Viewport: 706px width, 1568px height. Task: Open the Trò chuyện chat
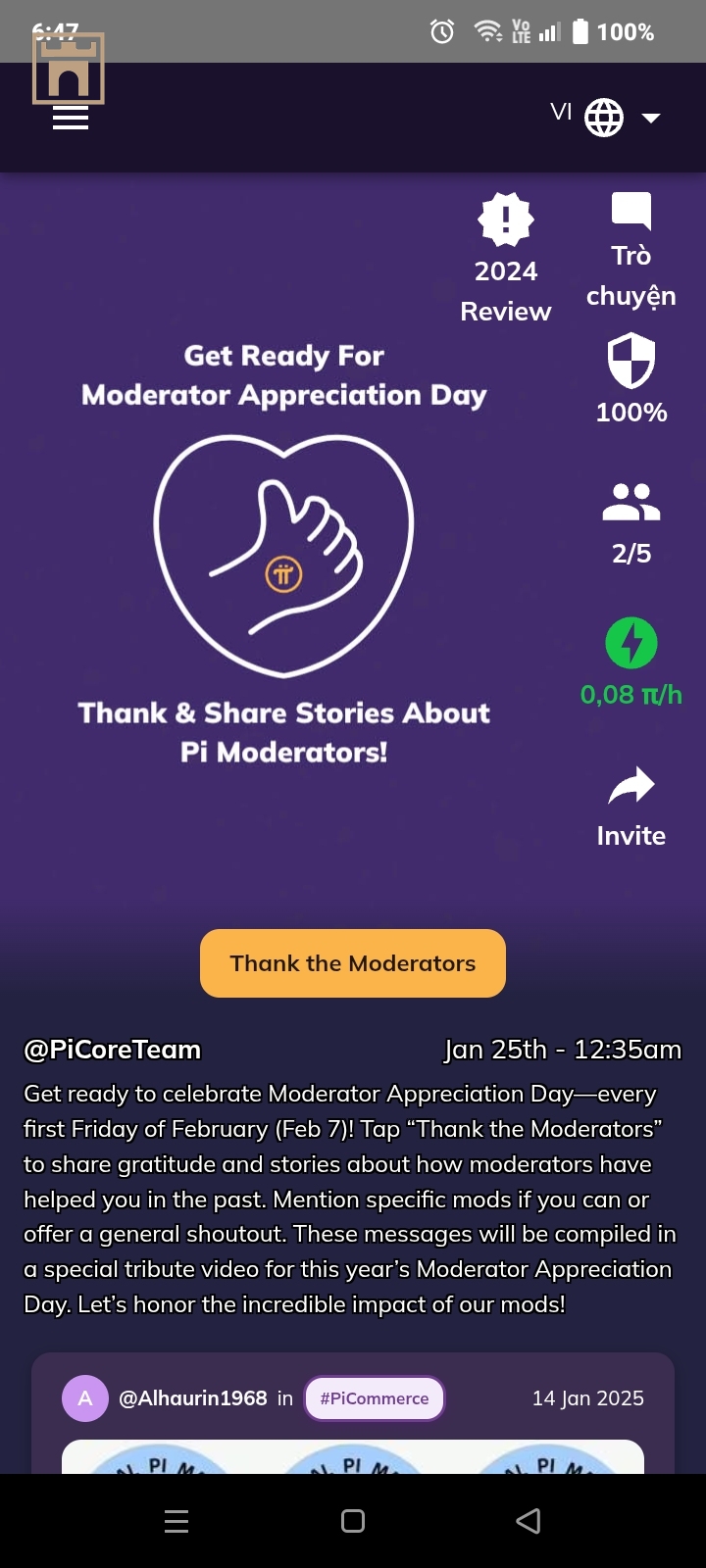(x=630, y=250)
